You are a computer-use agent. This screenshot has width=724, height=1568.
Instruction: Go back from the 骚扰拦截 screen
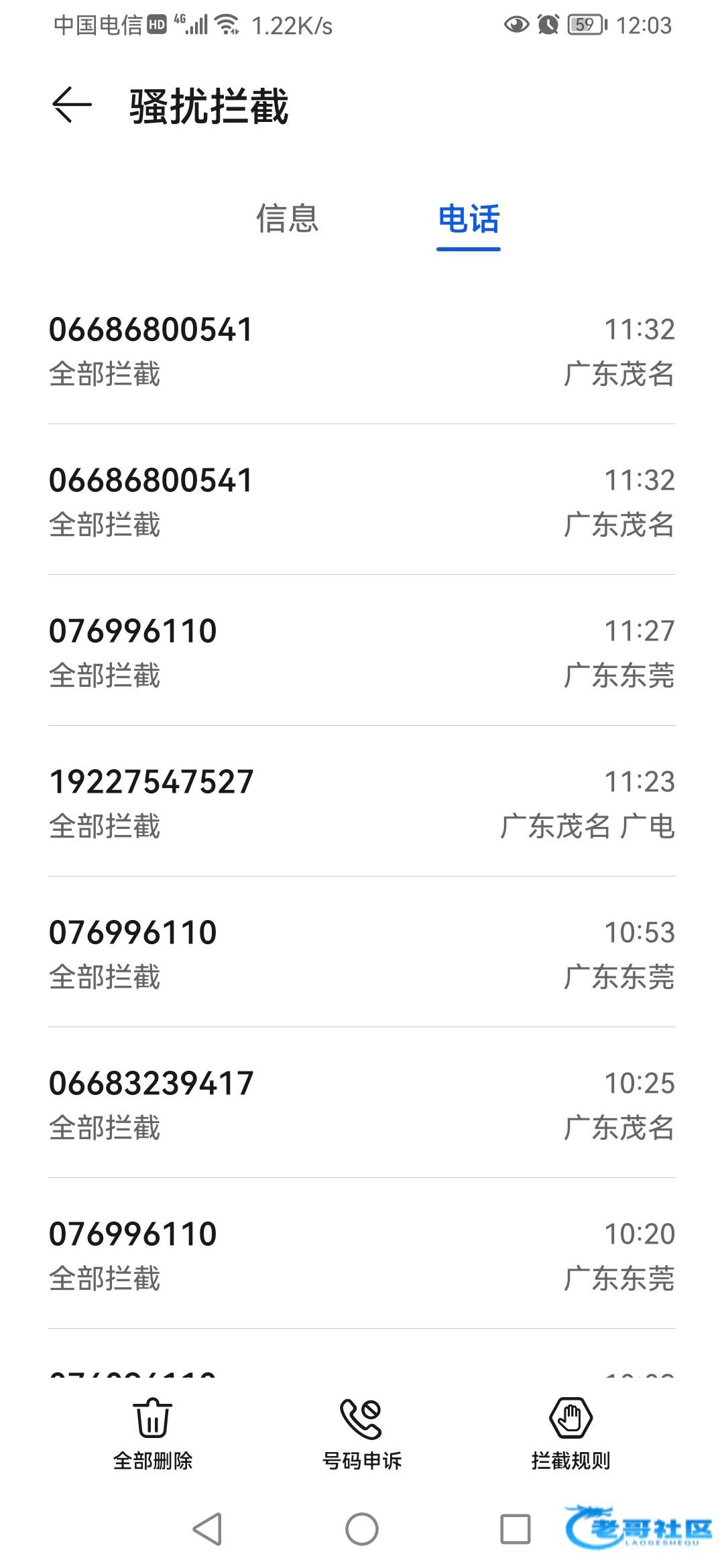coord(72,105)
